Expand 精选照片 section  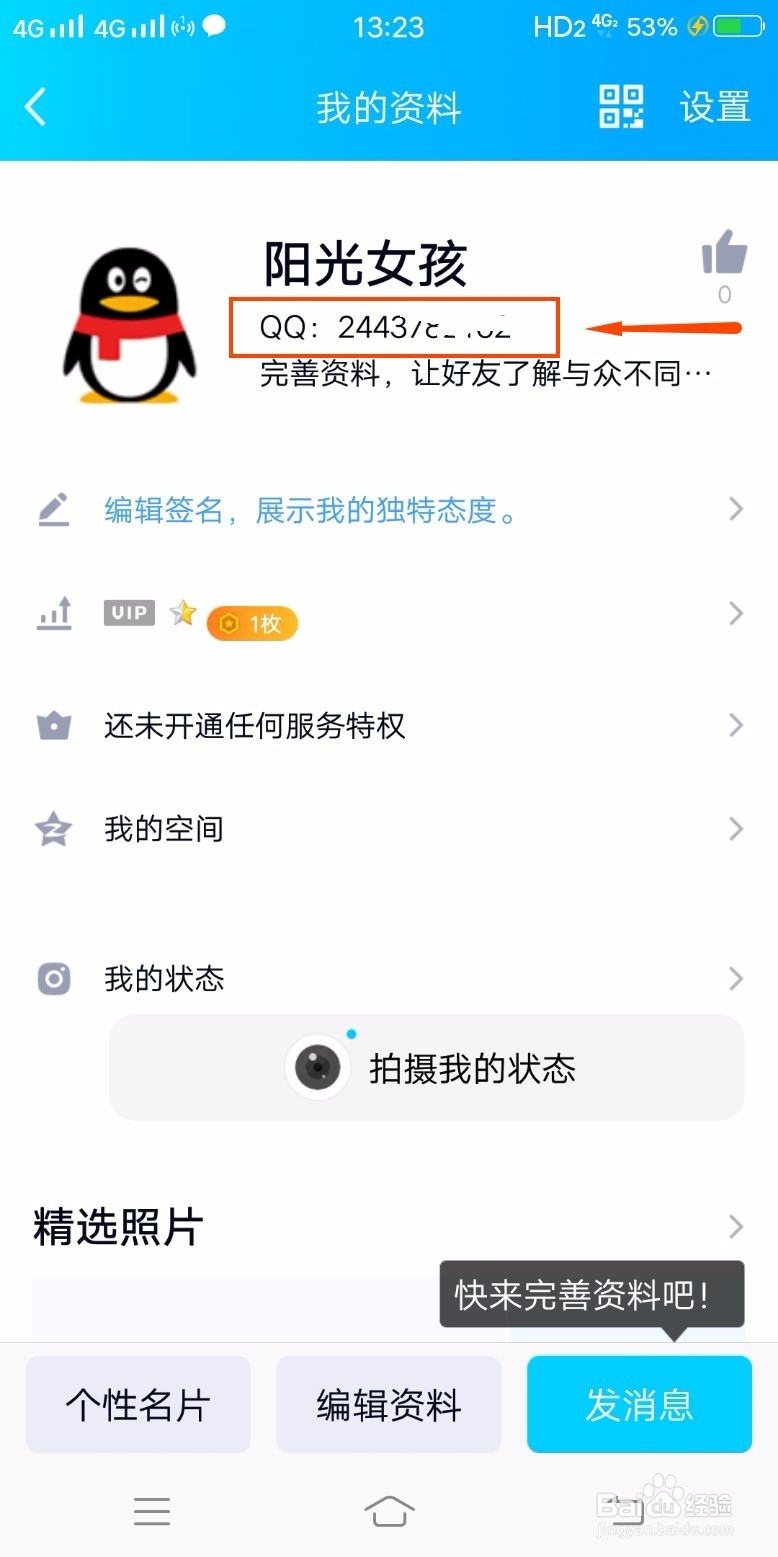(389, 1227)
